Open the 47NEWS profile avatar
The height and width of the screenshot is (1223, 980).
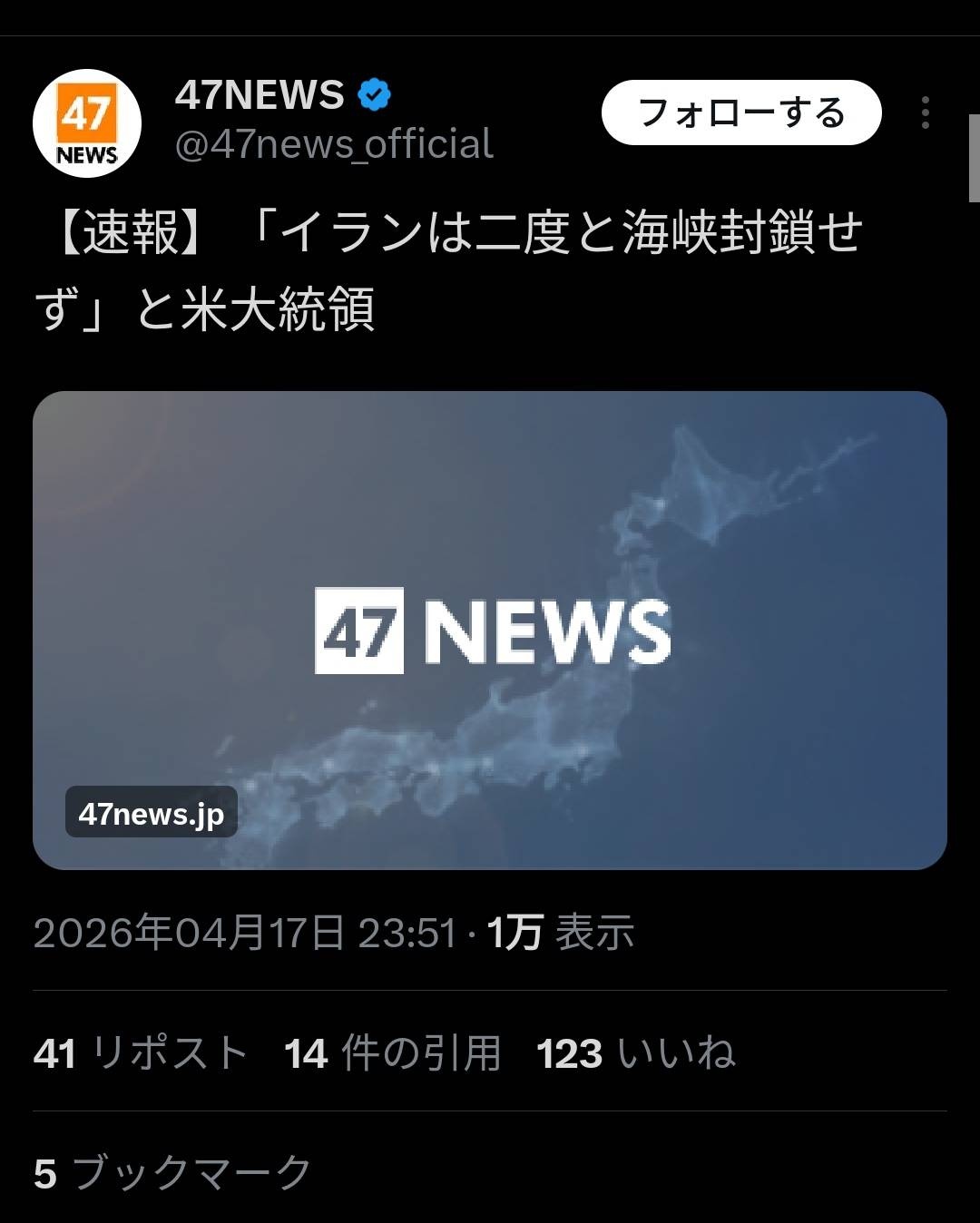pos(87,123)
